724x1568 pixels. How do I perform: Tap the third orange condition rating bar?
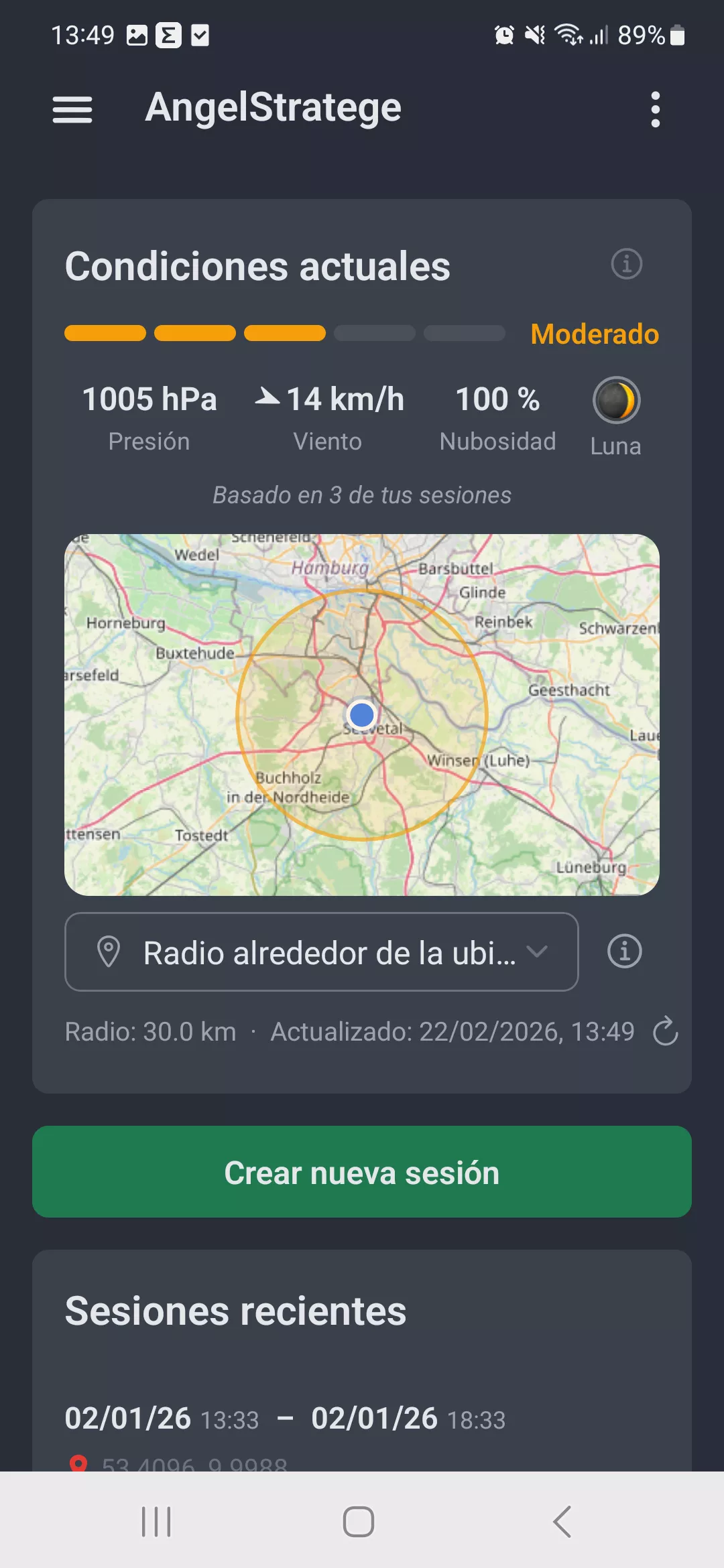click(x=284, y=333)
